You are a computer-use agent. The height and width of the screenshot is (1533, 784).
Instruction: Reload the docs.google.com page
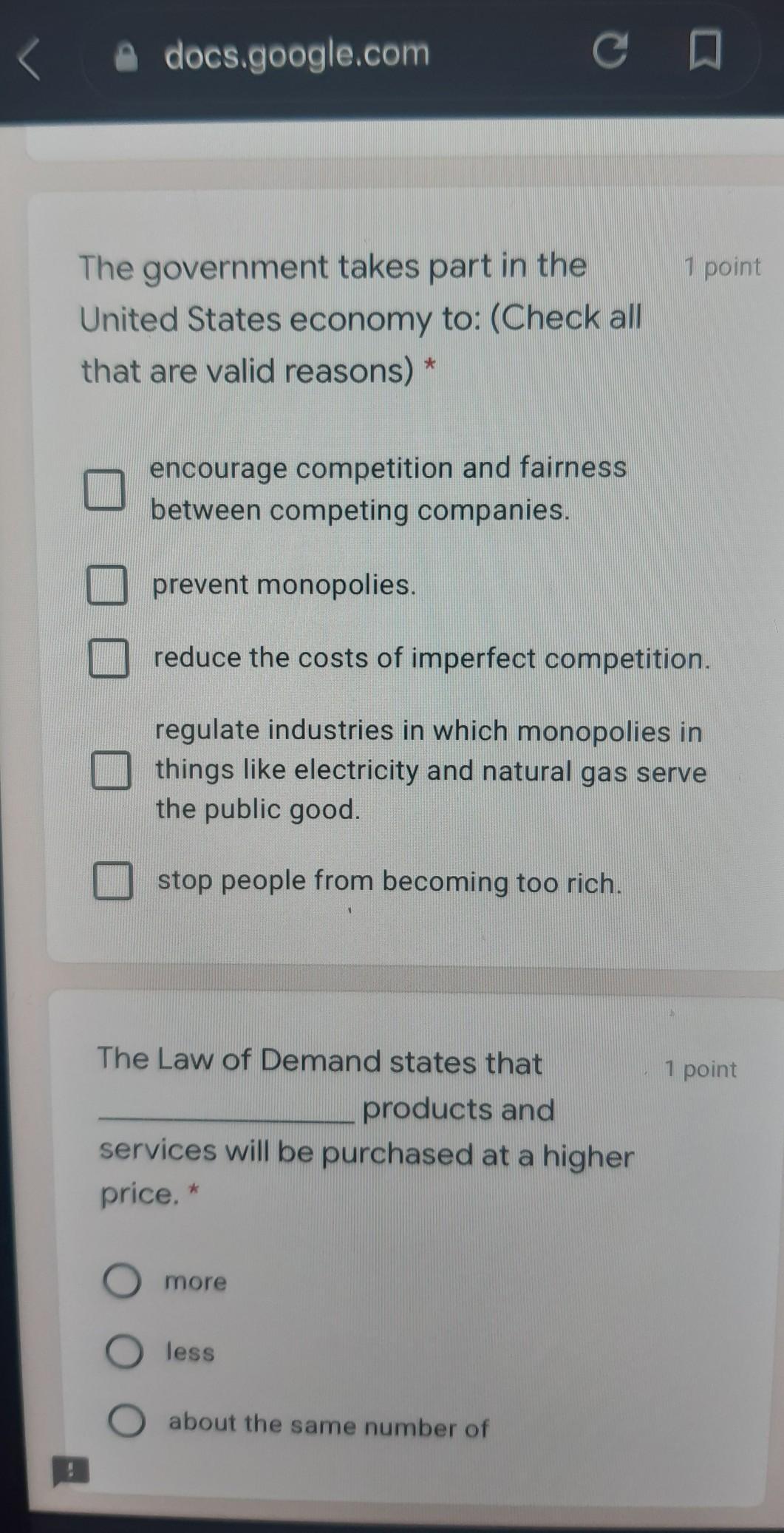[610, 52]
